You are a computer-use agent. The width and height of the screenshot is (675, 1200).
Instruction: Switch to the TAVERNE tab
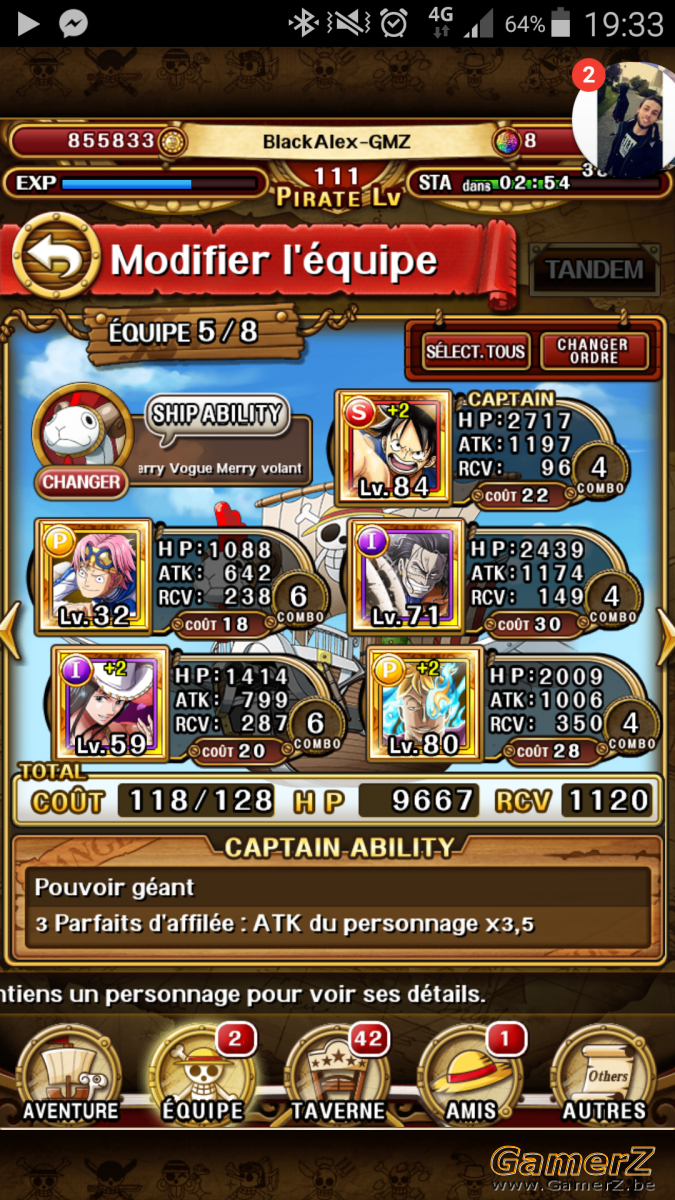[x=338, y=1073]
